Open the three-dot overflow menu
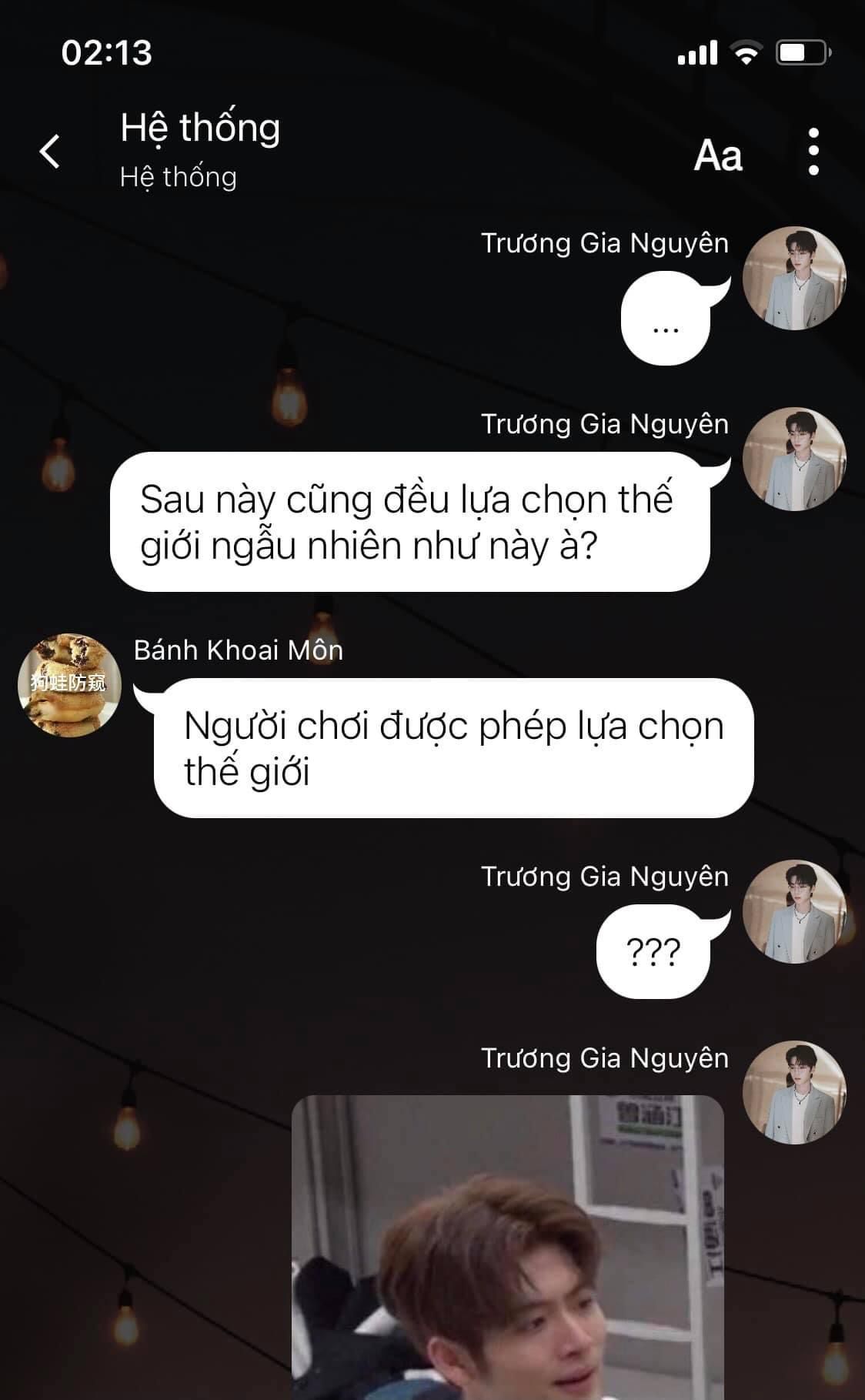 813,152
